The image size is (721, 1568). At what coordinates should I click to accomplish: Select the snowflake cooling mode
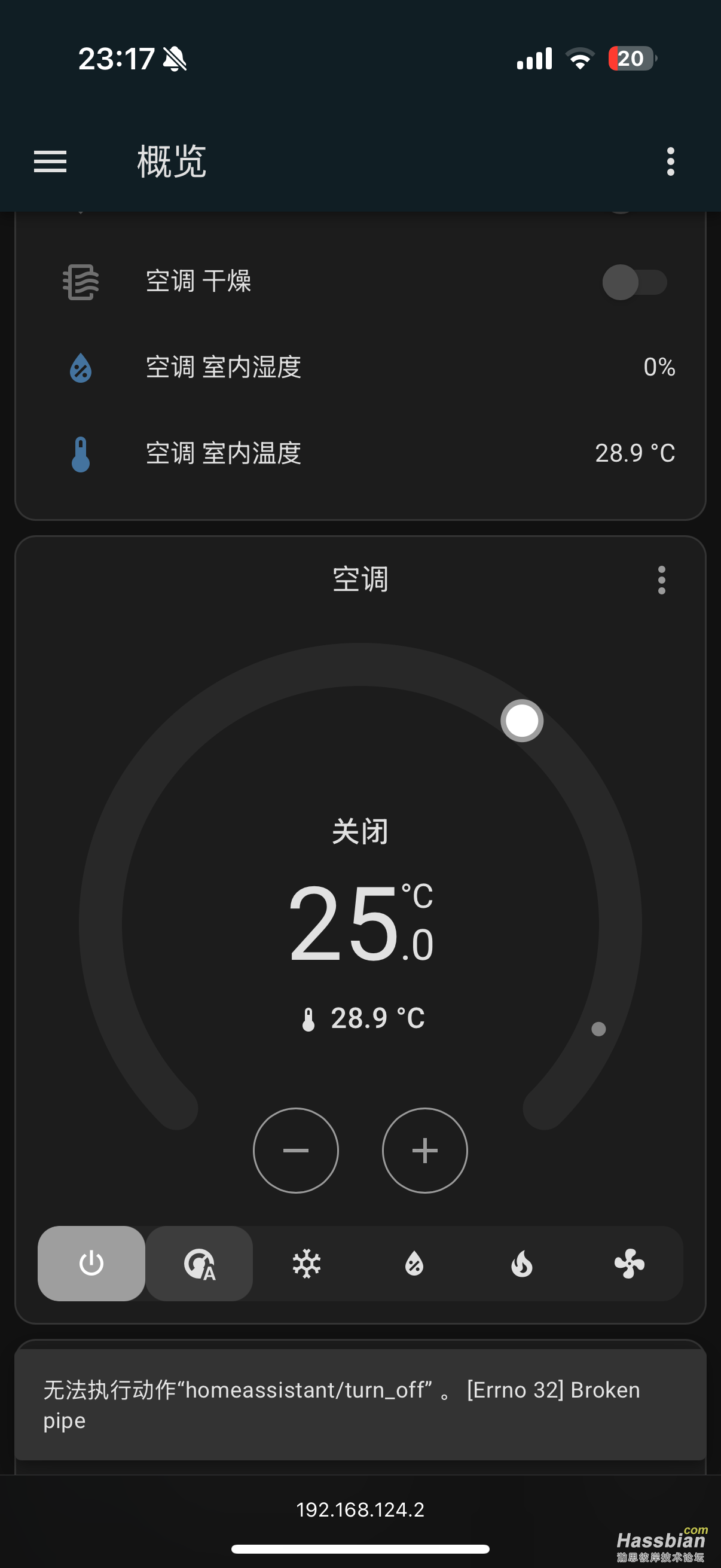(307, 1263)
